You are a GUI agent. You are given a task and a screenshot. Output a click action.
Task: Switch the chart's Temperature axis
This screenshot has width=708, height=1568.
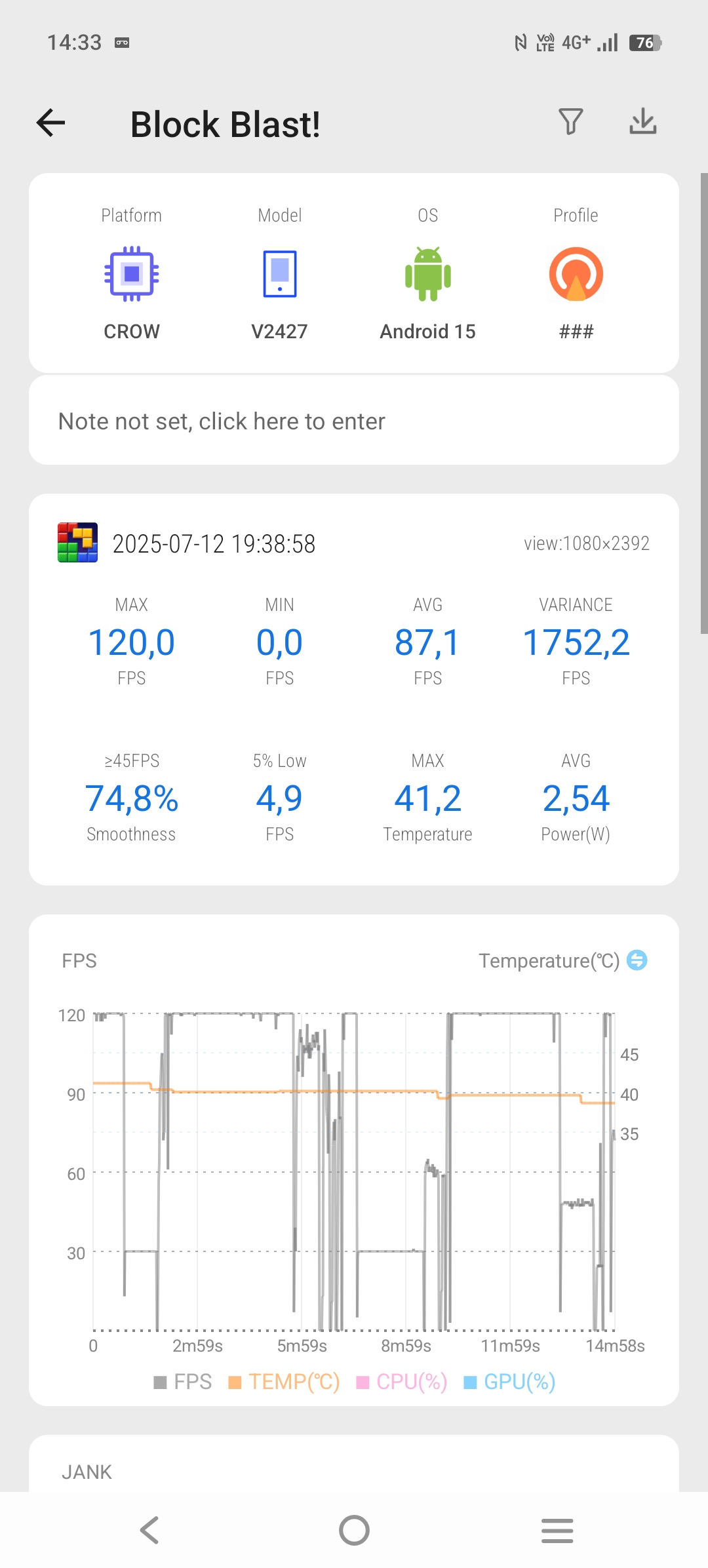pyautogui.click(x=637, y=960)
